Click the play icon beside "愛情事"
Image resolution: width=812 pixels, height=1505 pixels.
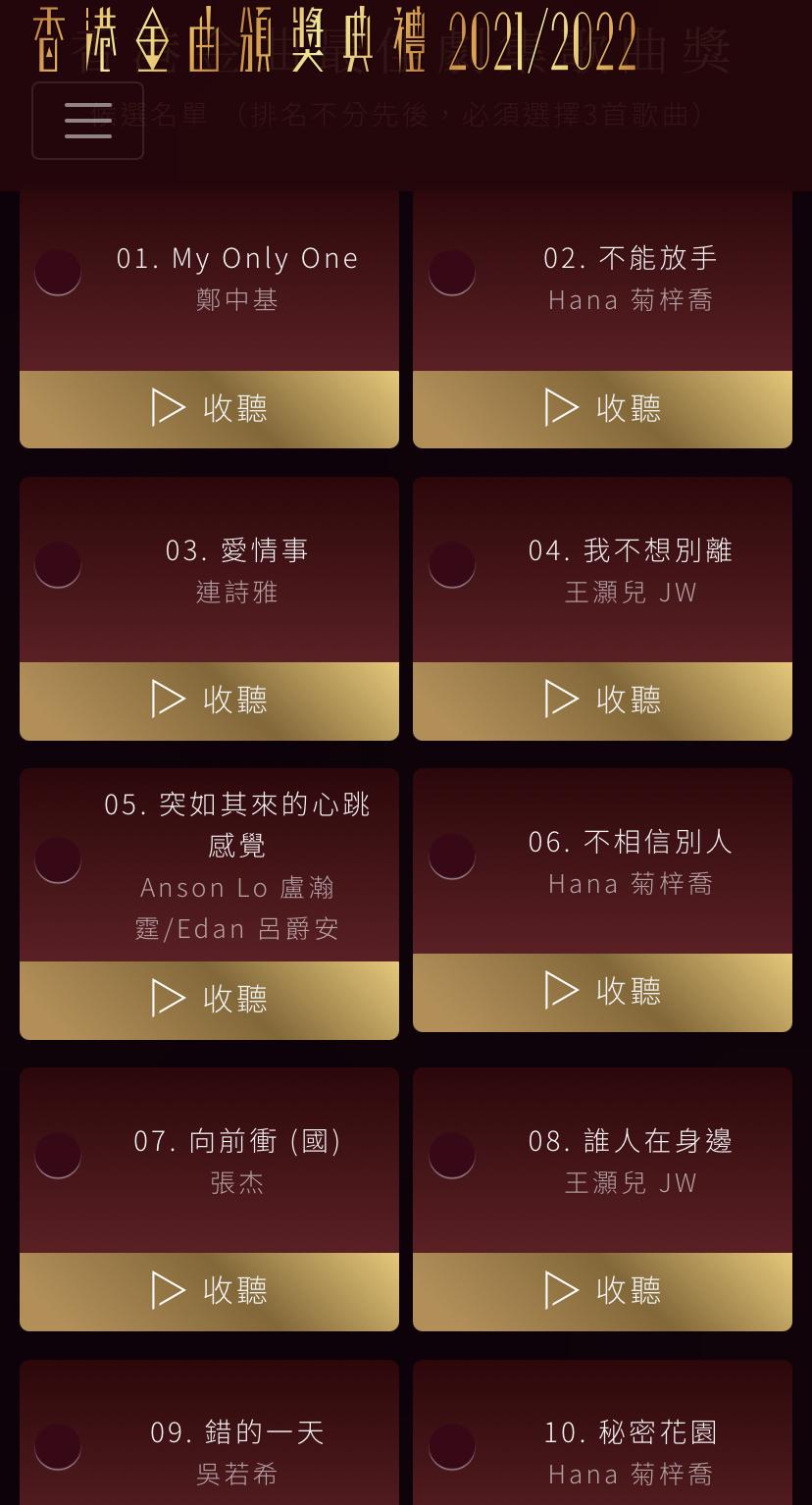[x=169, y=700]
